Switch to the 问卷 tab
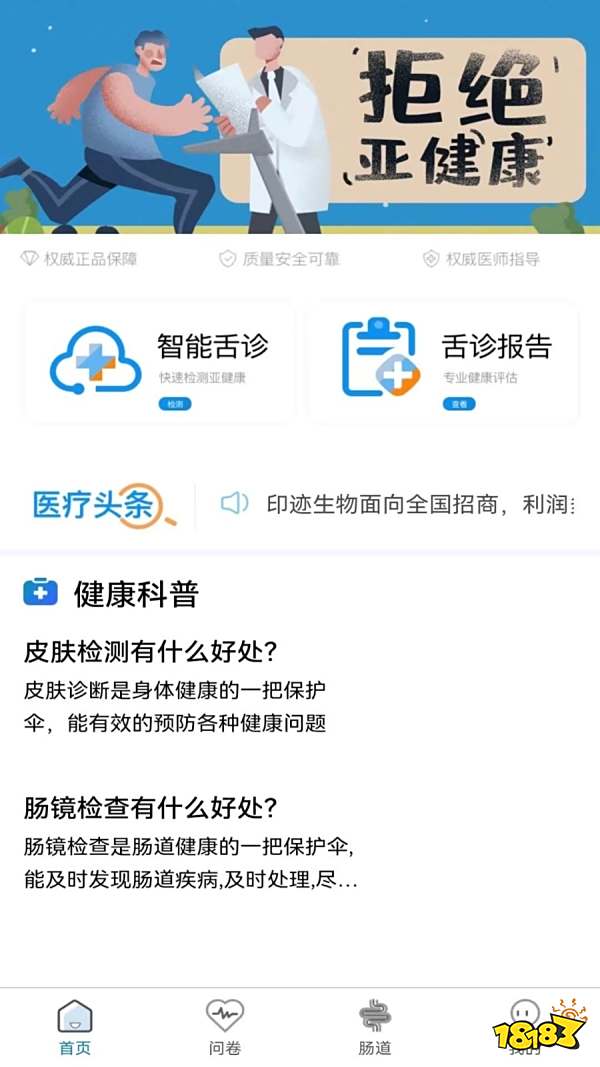This screenshot has height=1067, width=600. click(x=225, y=1027)
